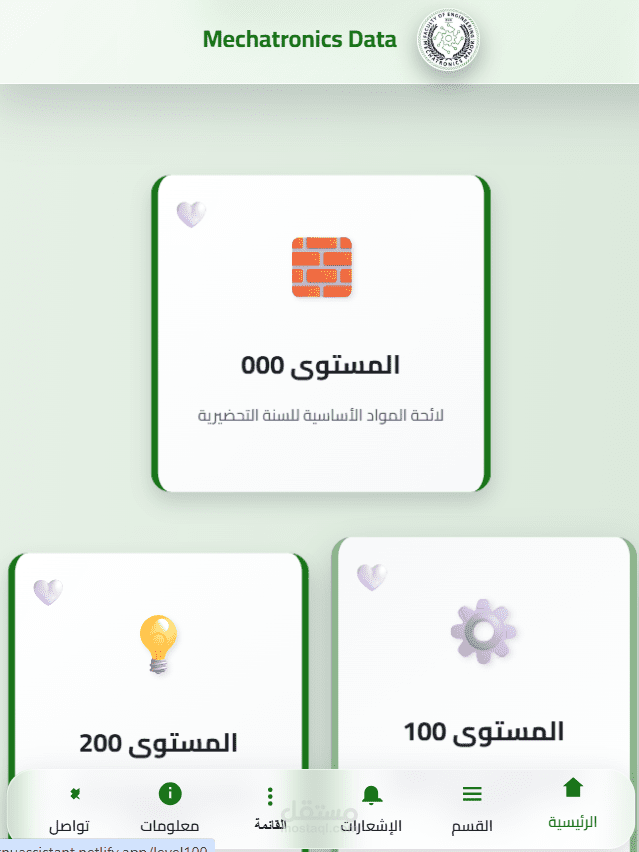The width and height of the screenshot is (639, 852).
Task: Favorite the المستوى 100 card heart
Action: click(x=371, y=577)
